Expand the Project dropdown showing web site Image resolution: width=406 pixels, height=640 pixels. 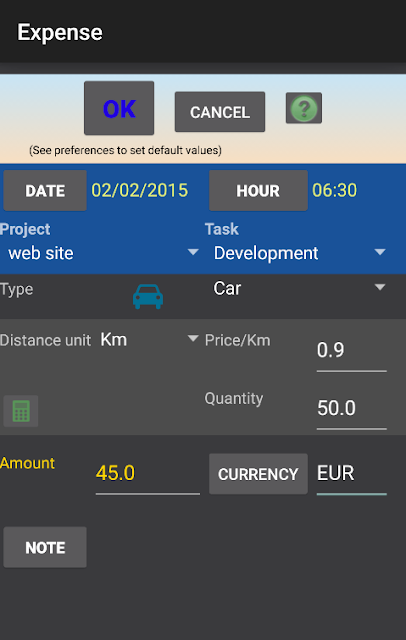(x=102, y=253)
